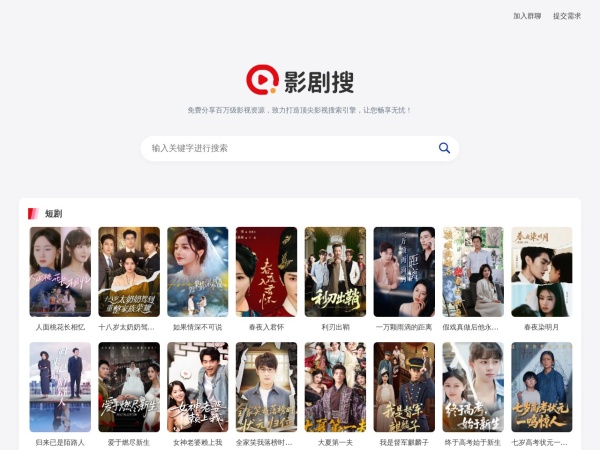Open the drama 如果情深不可说
The width and height of the screenshot is (600, 450).
tap(198, 272)
